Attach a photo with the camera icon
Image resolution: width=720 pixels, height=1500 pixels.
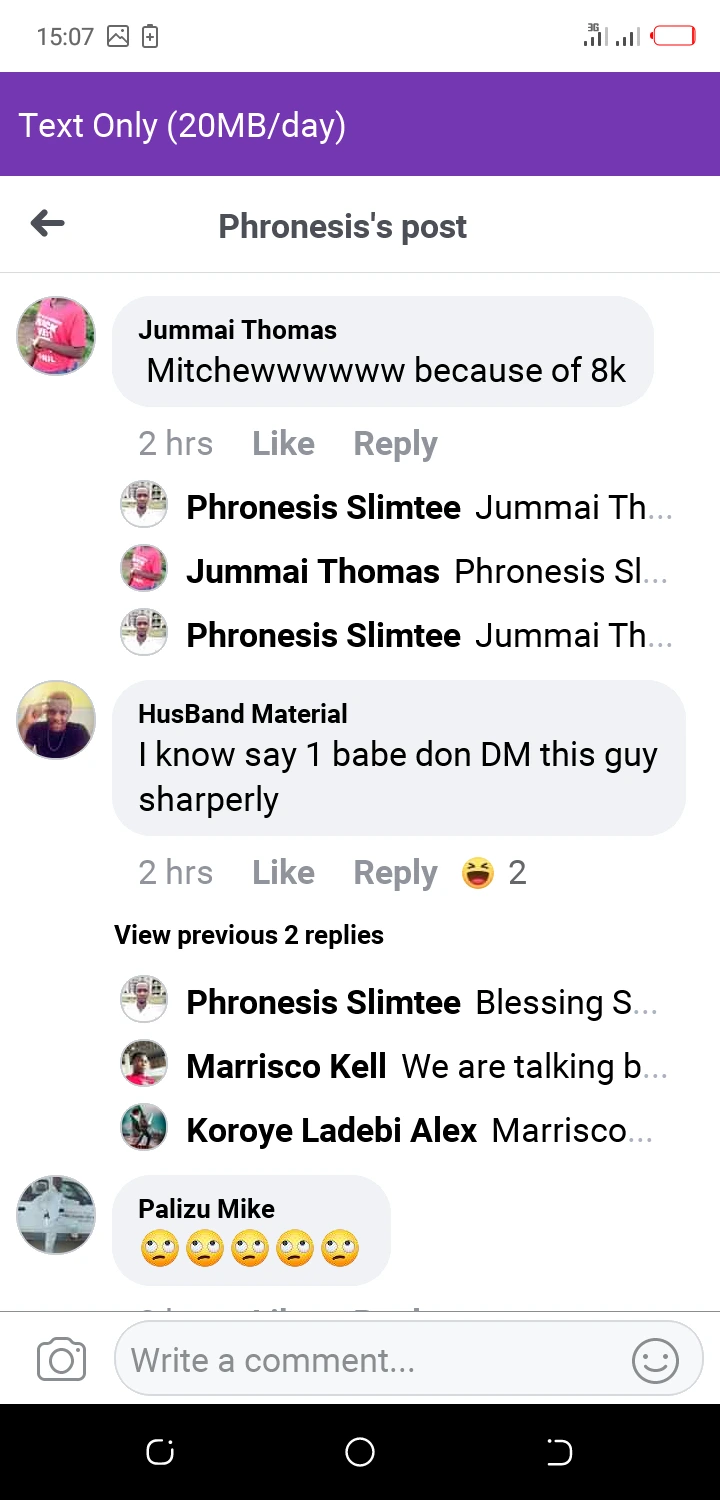(x=61, y=1360)
